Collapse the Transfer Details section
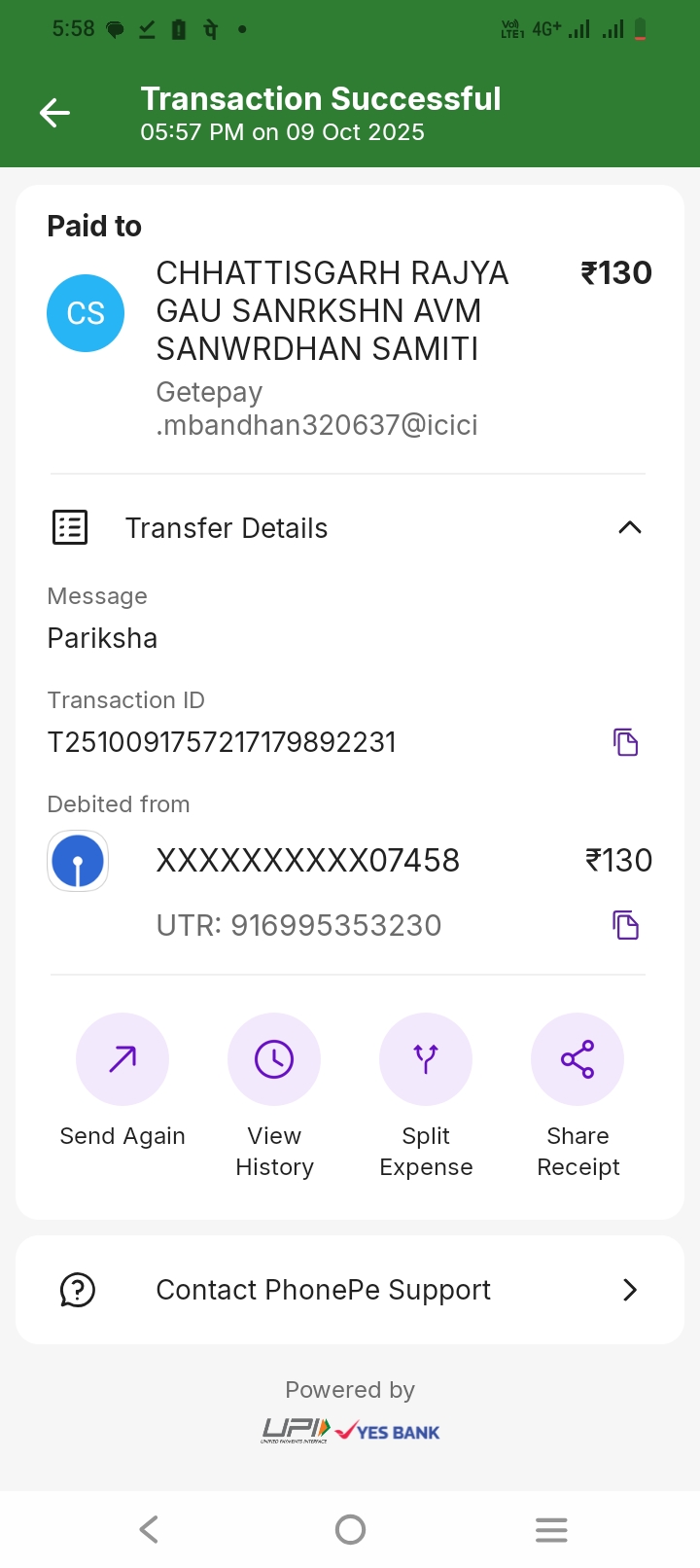Screen dimensions: 700x1568 629,528
